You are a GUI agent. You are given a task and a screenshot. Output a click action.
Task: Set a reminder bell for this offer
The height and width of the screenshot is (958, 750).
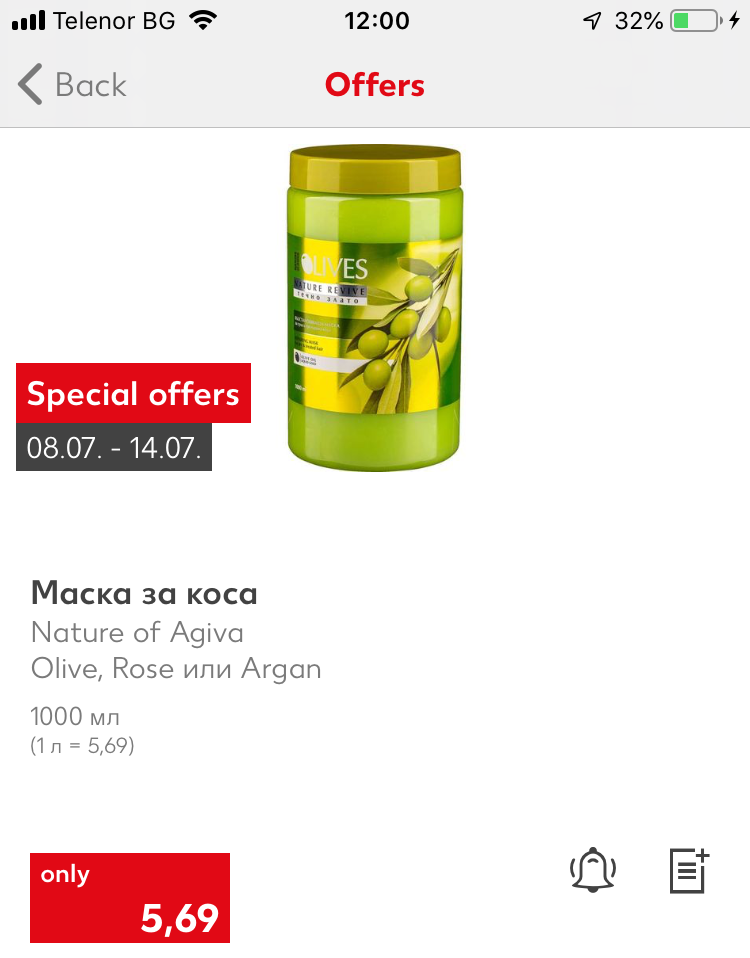(x=592, y=870)
